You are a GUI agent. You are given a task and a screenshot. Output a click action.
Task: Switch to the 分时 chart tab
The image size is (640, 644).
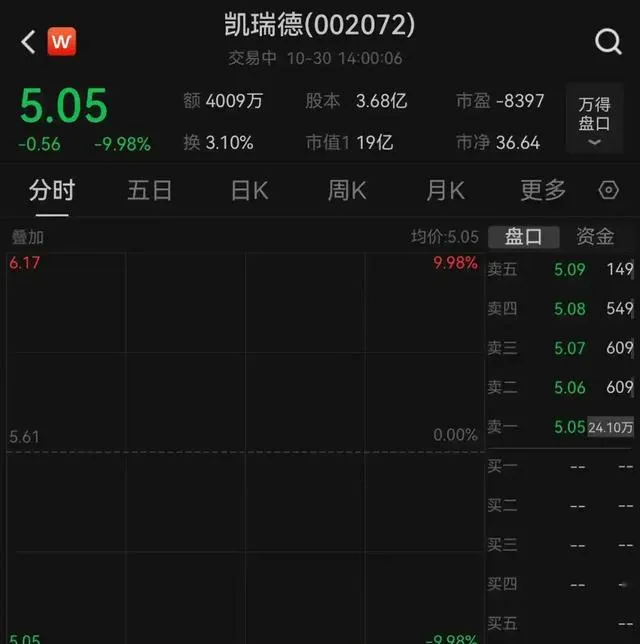pyautogui.click(x=52, y=190)
